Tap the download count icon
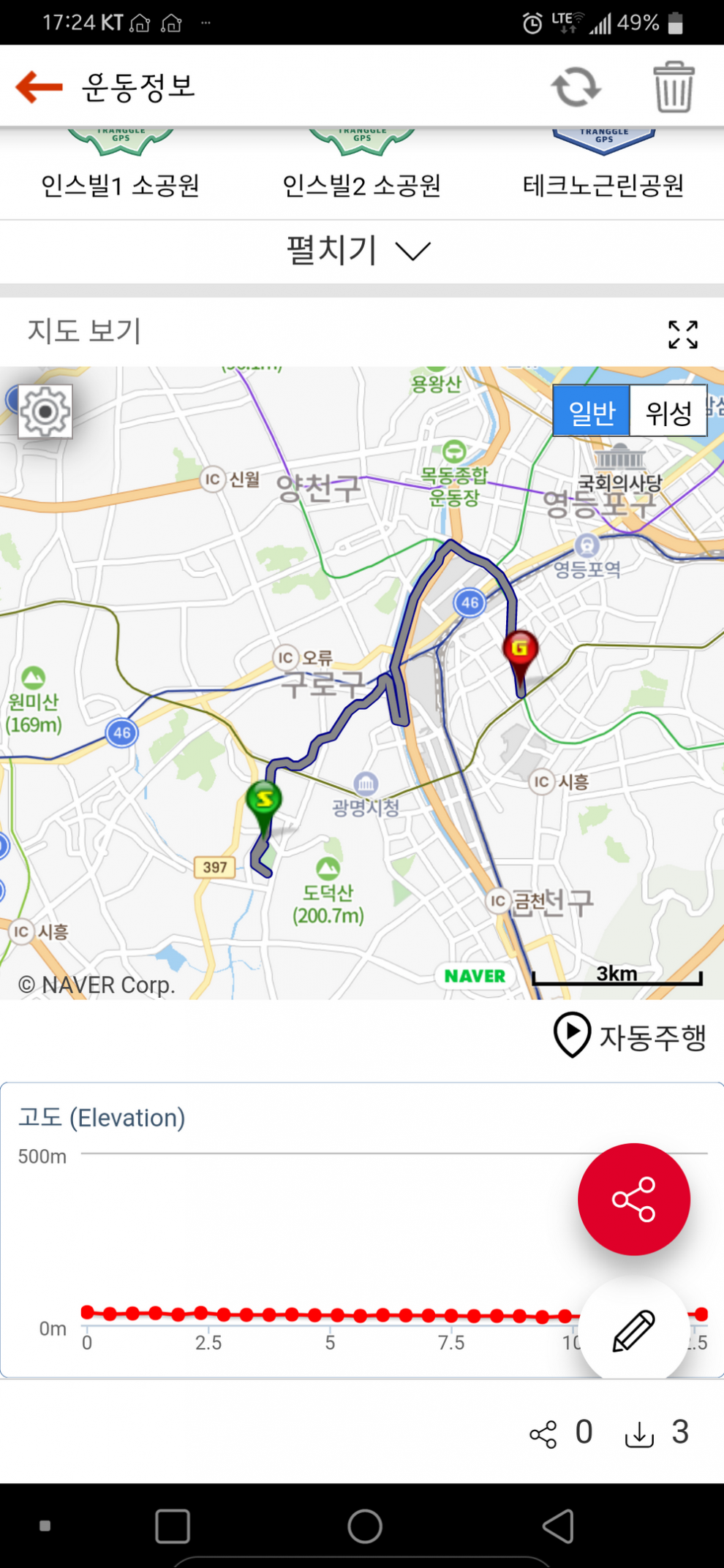The width and height of the screenshot is (724, 1568). 640,1433
